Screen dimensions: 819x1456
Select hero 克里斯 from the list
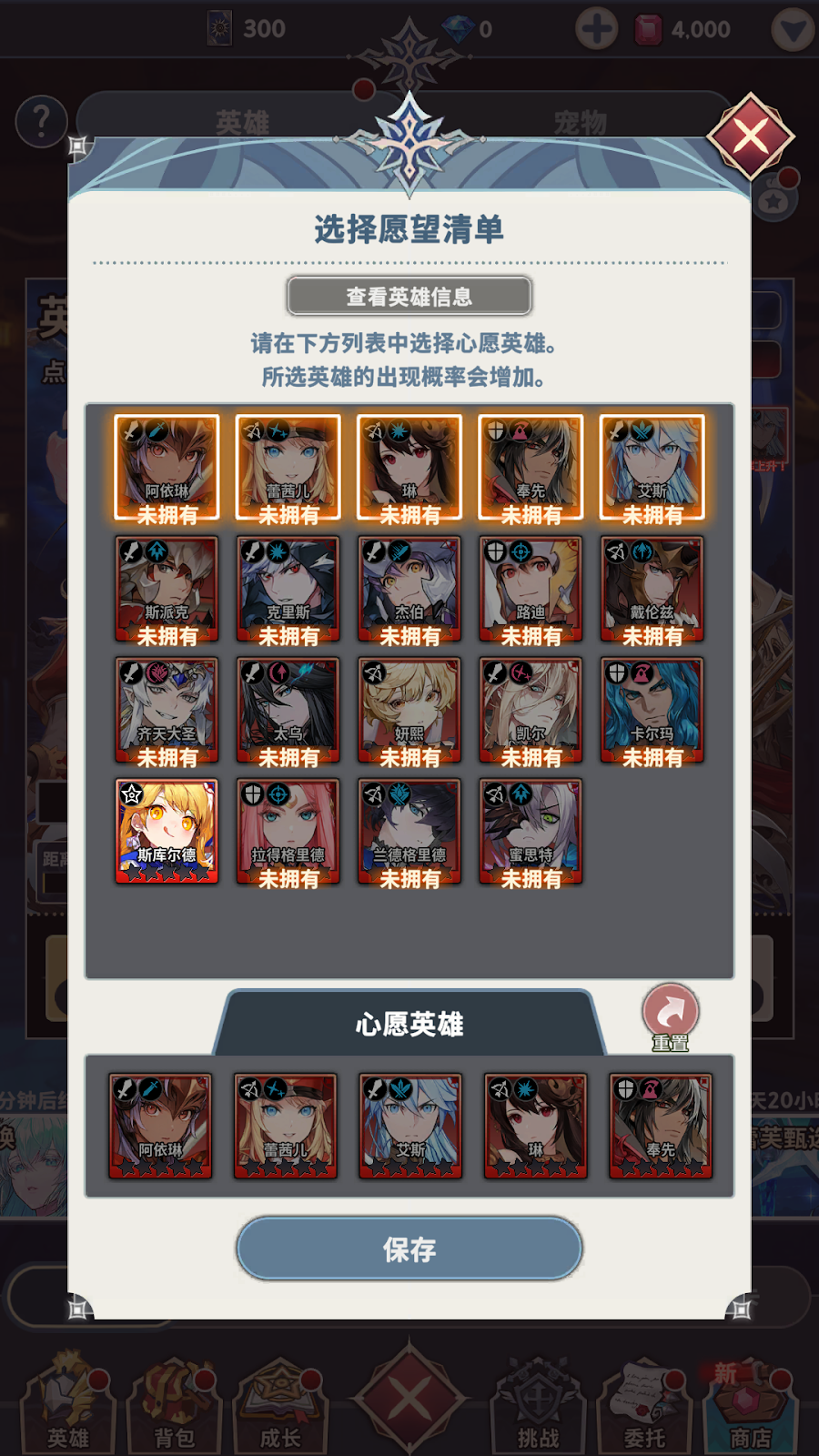[288, 589]
